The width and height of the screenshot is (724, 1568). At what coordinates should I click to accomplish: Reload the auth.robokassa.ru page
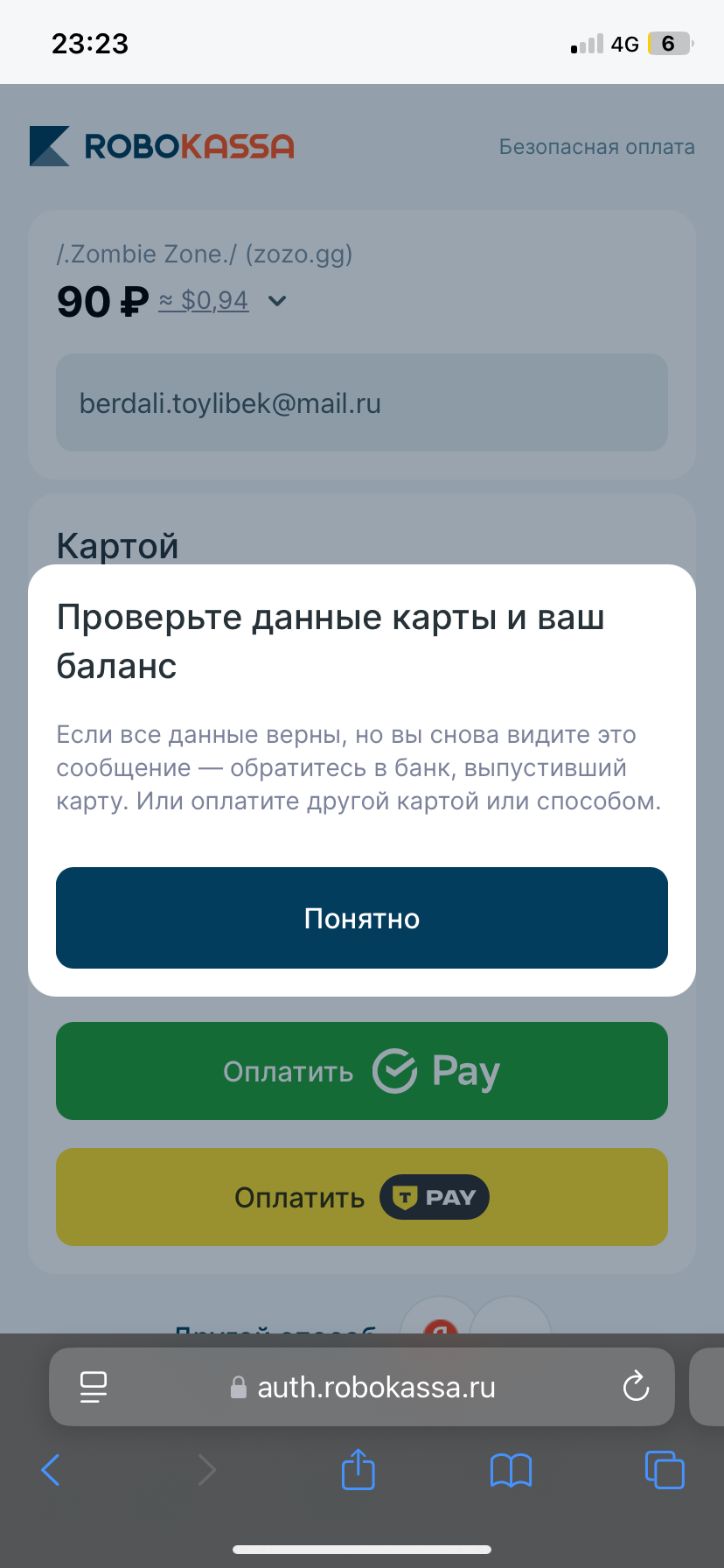click(x=636, y=1387)
